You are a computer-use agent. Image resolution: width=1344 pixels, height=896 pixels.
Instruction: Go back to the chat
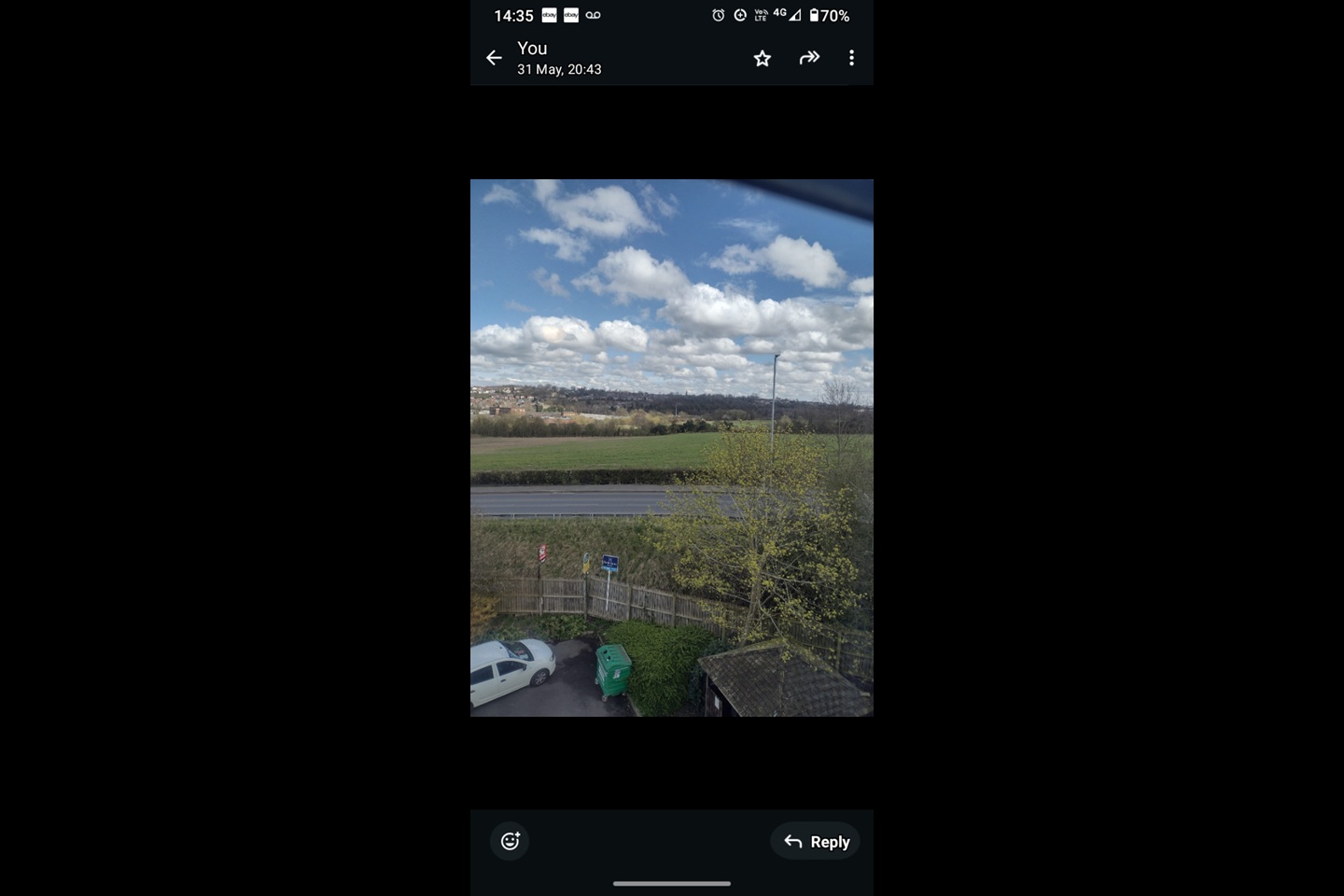494,58
